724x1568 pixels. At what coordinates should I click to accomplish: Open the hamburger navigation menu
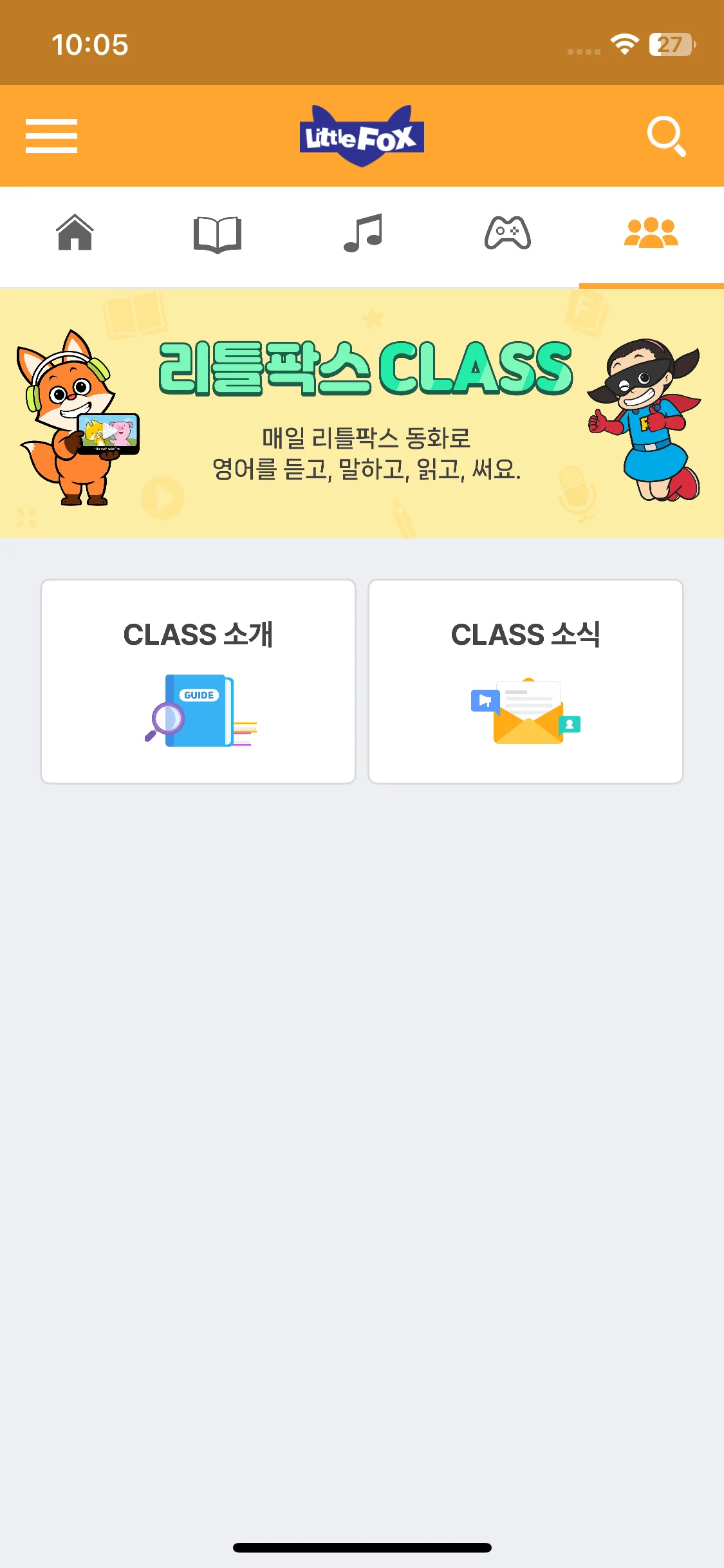pos(51,136)
